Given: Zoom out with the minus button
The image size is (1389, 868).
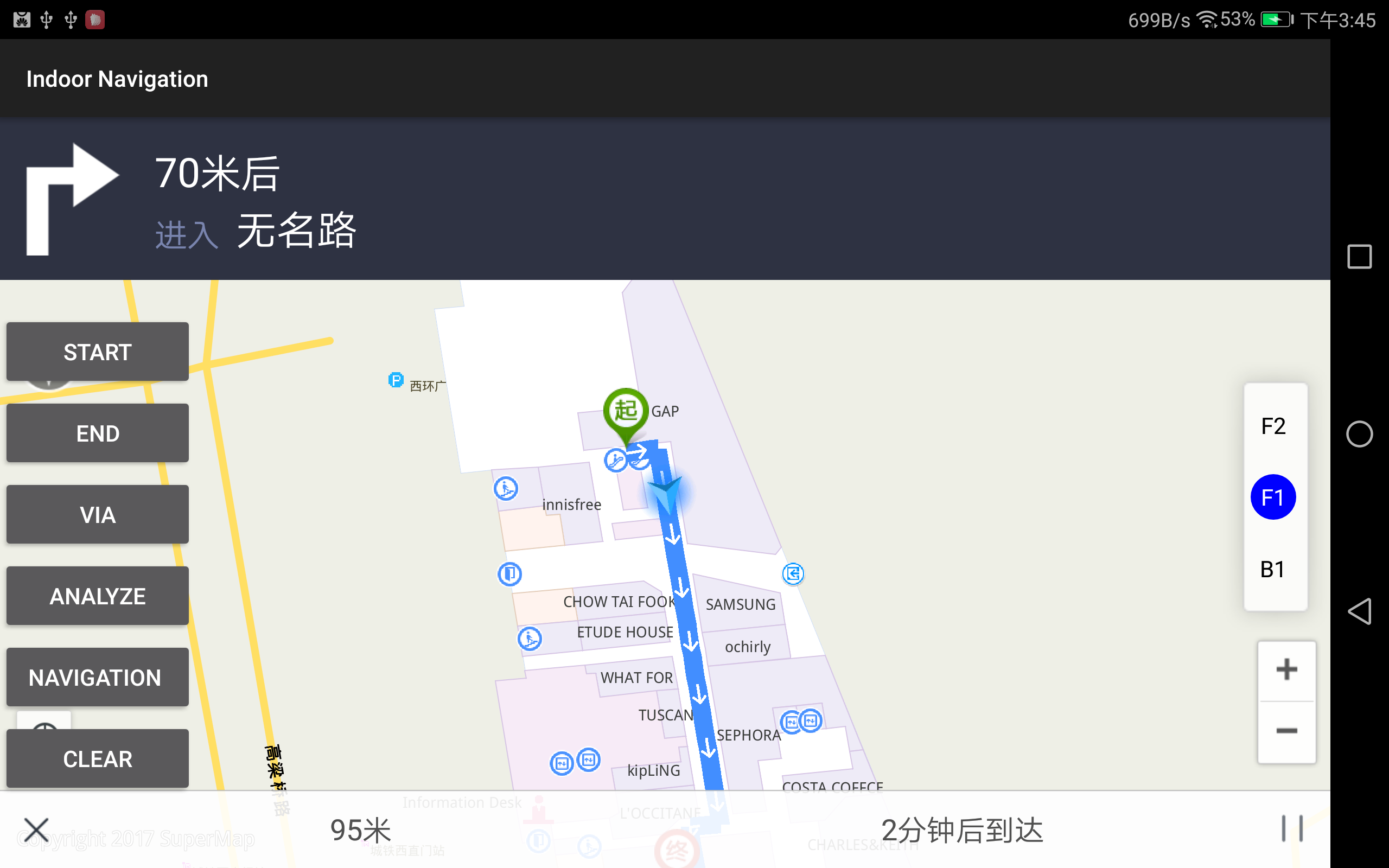Looking at the screenshot, I should coord(1286,731).
